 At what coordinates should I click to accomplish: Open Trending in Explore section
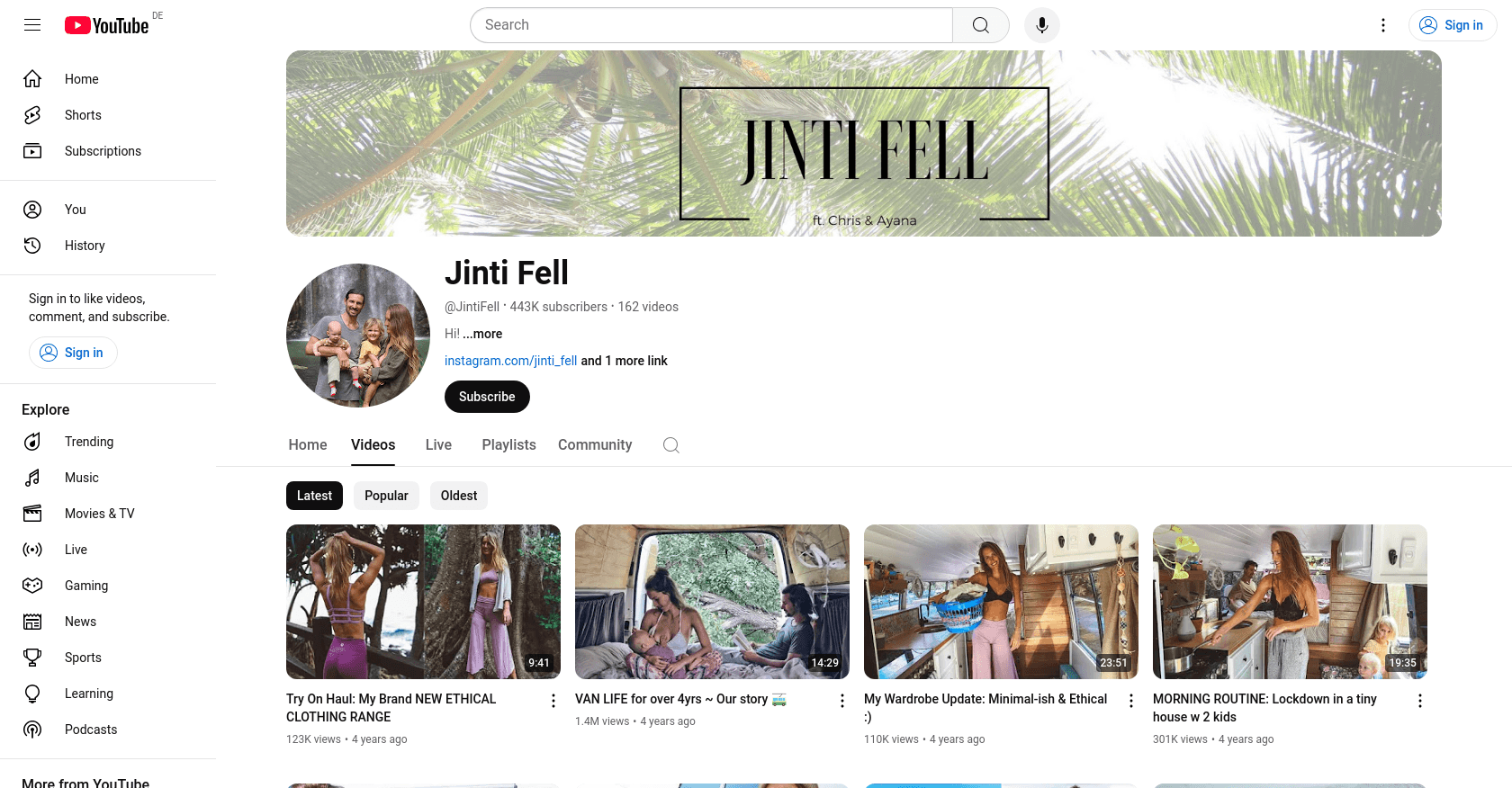(88, 442)
